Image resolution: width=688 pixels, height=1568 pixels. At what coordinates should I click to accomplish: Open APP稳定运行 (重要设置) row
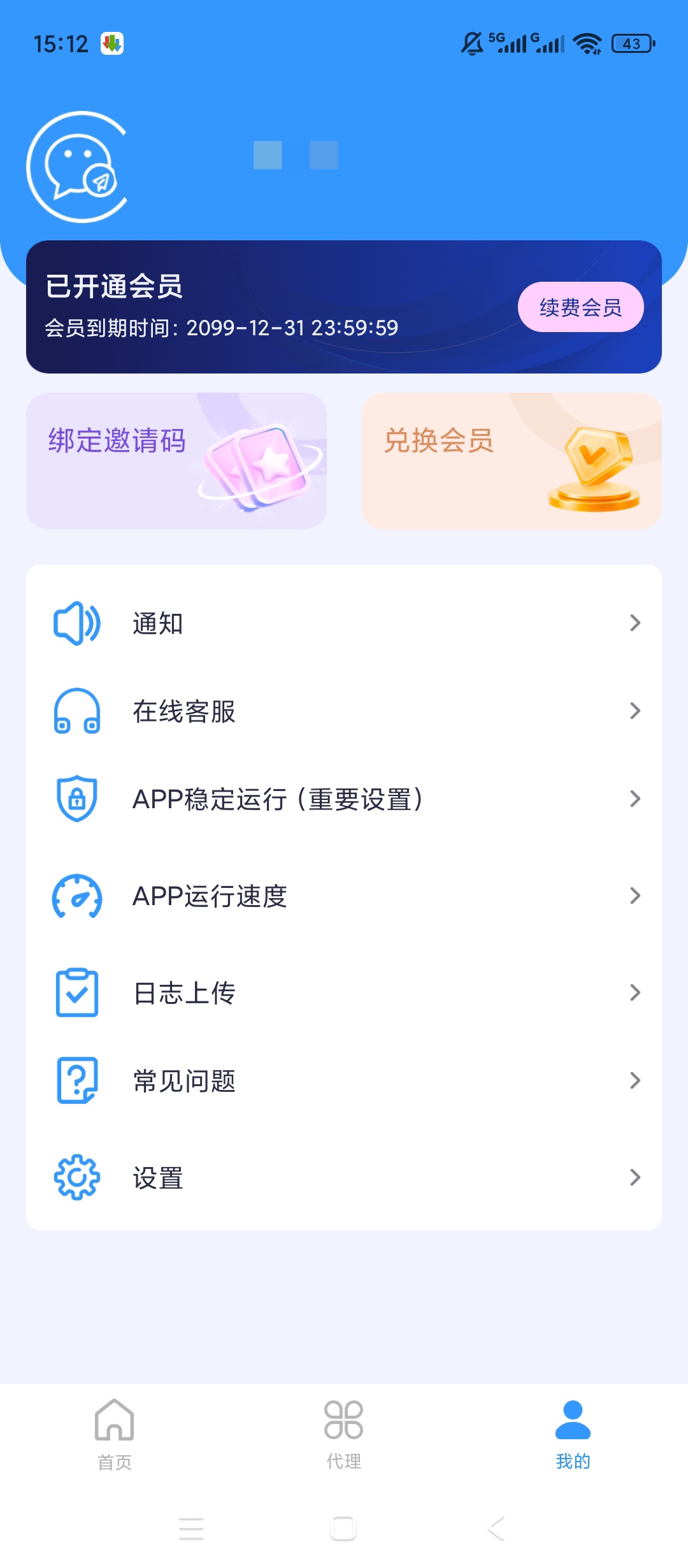[x=344, y=799]
